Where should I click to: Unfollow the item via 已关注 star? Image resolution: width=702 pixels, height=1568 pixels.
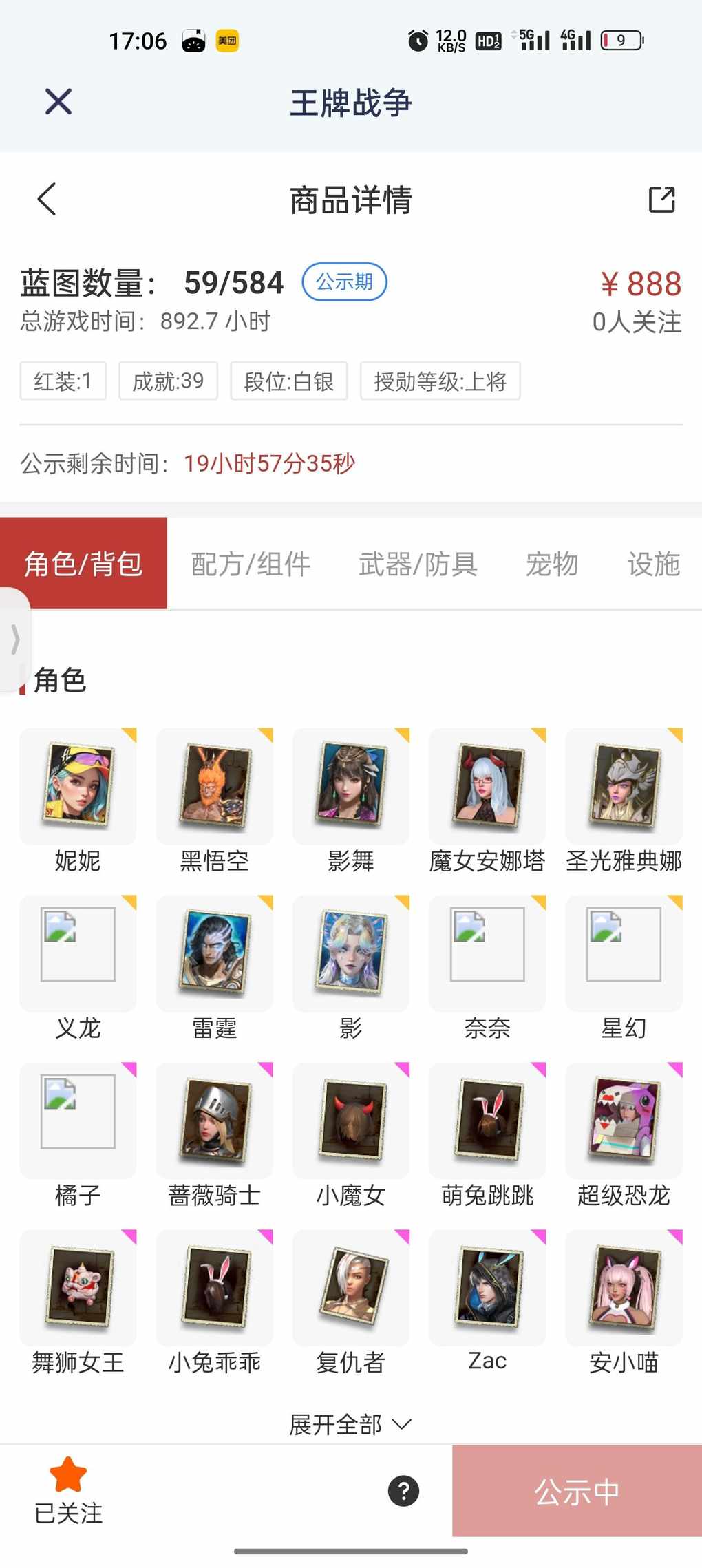pos(68,1490)
